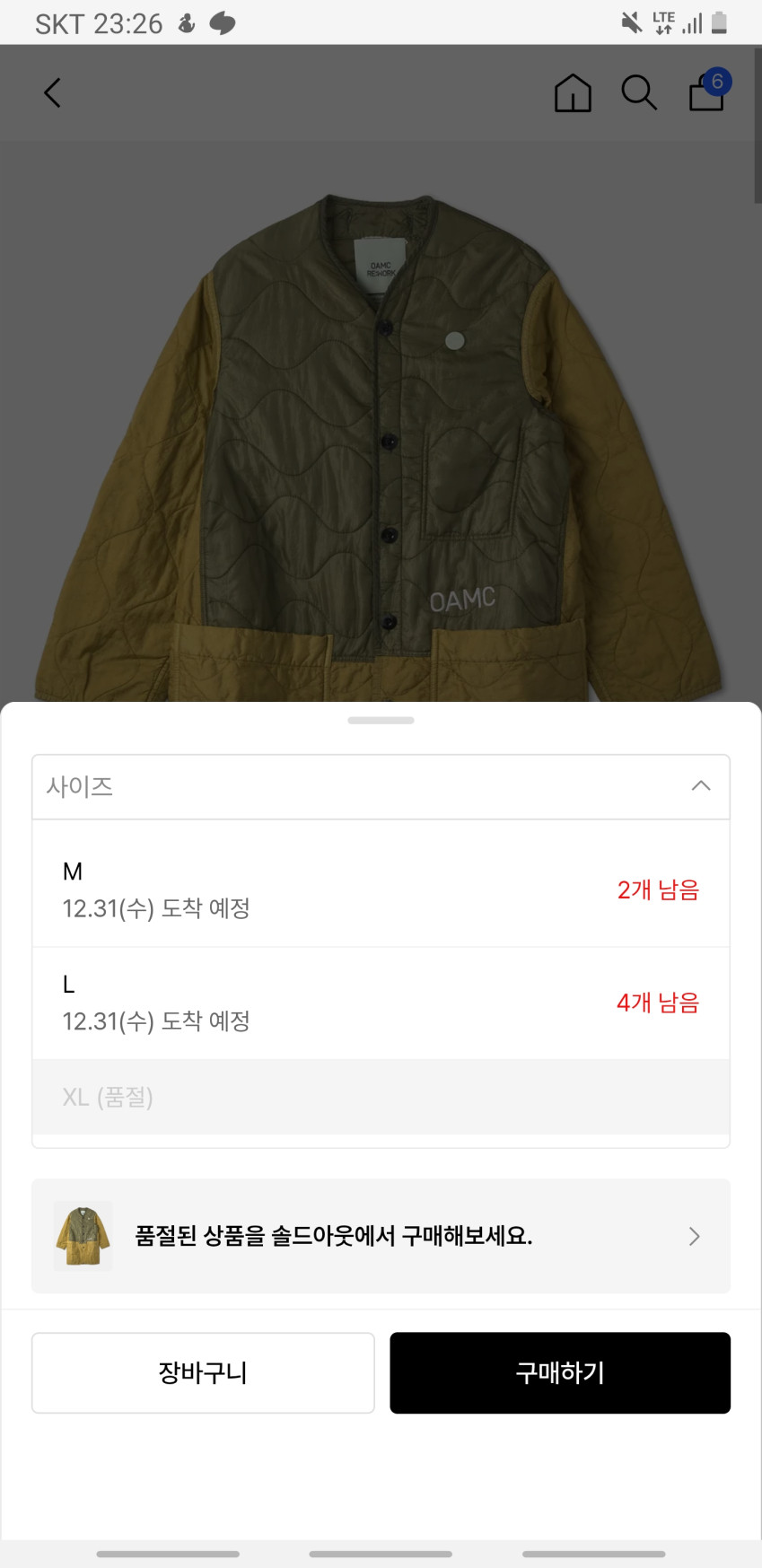762x1568 pixels.
Task: Open the shopping bag with 6 items
Action: [x=707, y=92]
